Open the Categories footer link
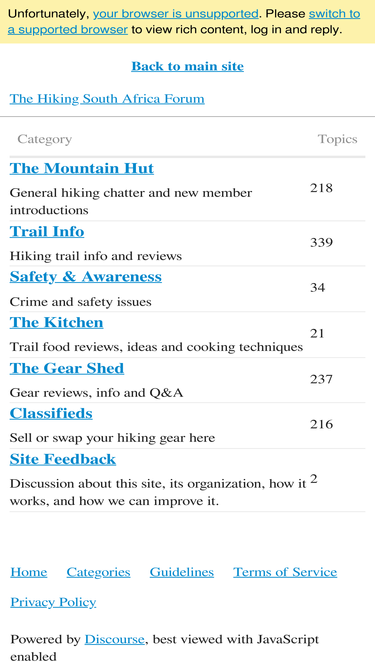This screenshot has height=667, width=375. point(98,572)
